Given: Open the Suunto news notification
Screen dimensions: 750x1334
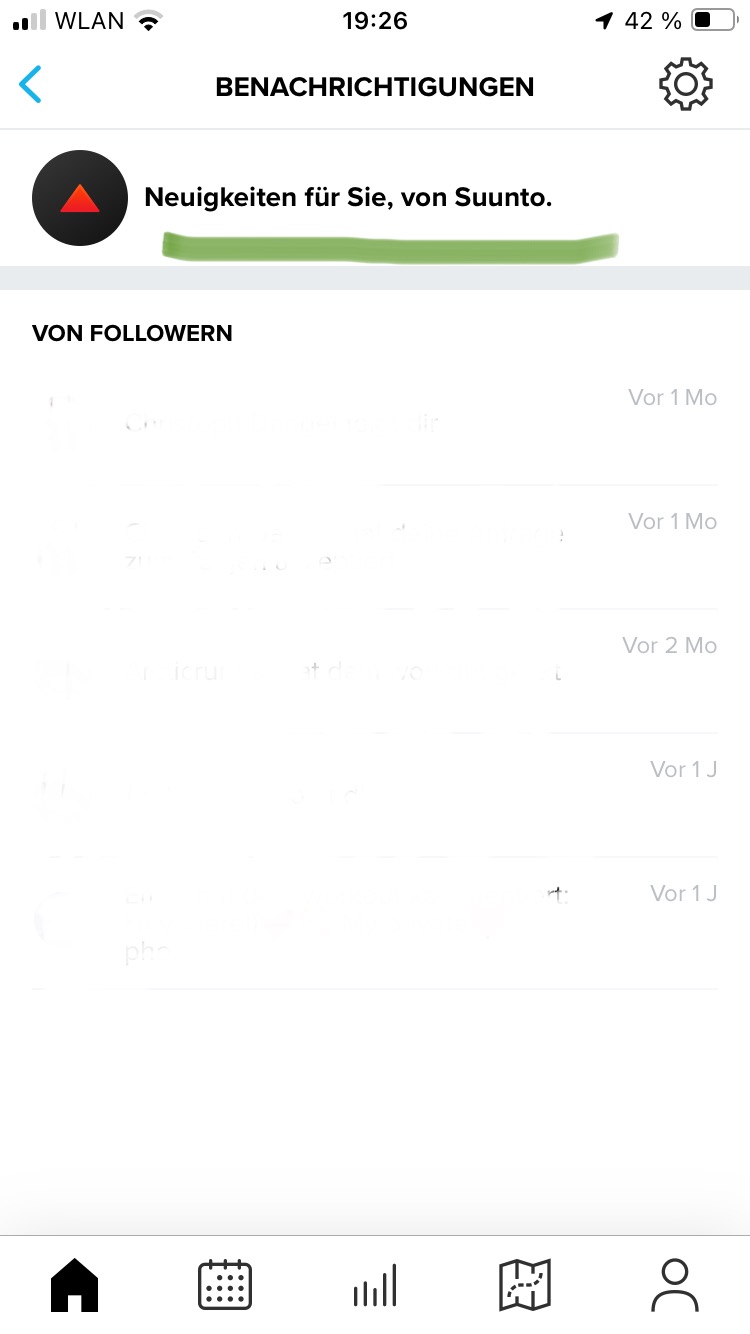Looking at the screenshot, I should (375, 198).
